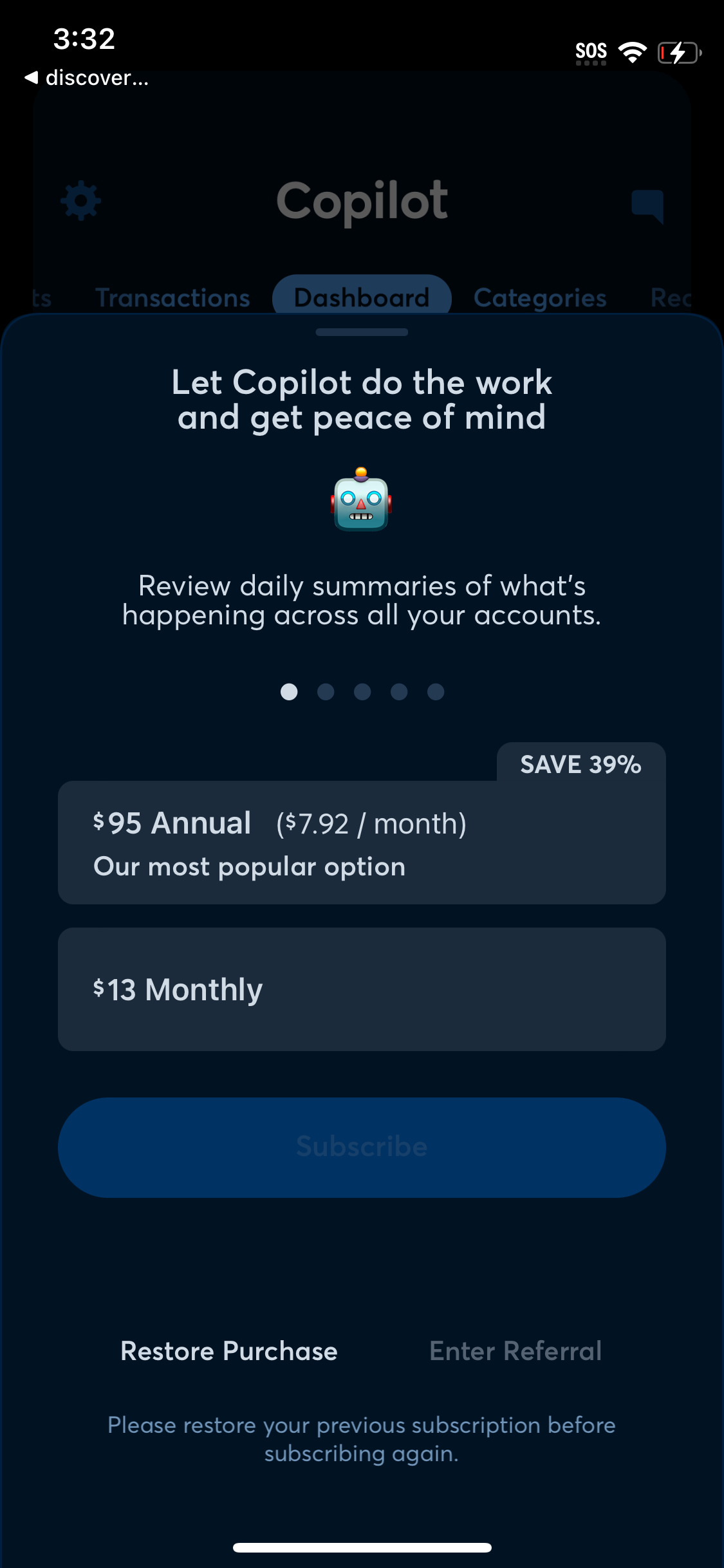Select the $13 Monthly plan
This screenshot has width=724, height=1568.
(x=362, y=989)
